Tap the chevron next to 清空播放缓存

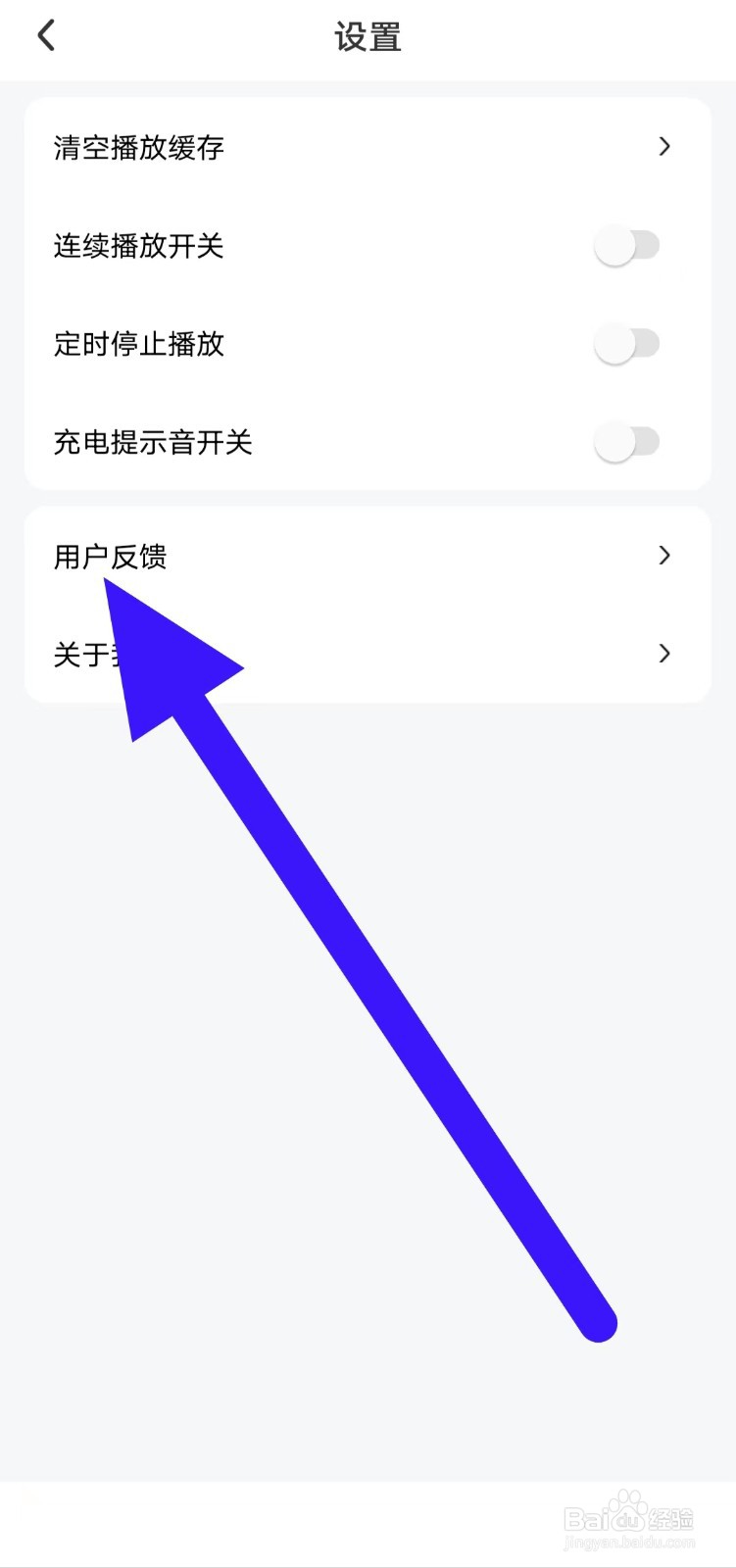(664, 146)
